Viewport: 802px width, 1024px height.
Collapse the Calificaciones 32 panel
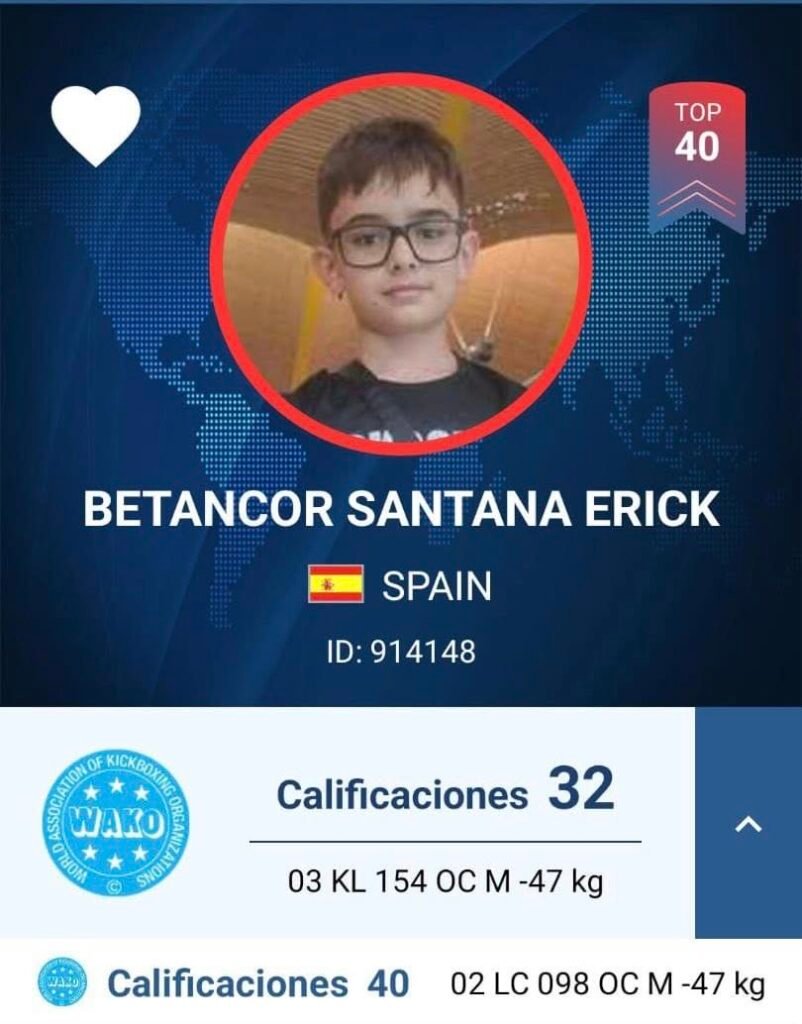[748, 823]
